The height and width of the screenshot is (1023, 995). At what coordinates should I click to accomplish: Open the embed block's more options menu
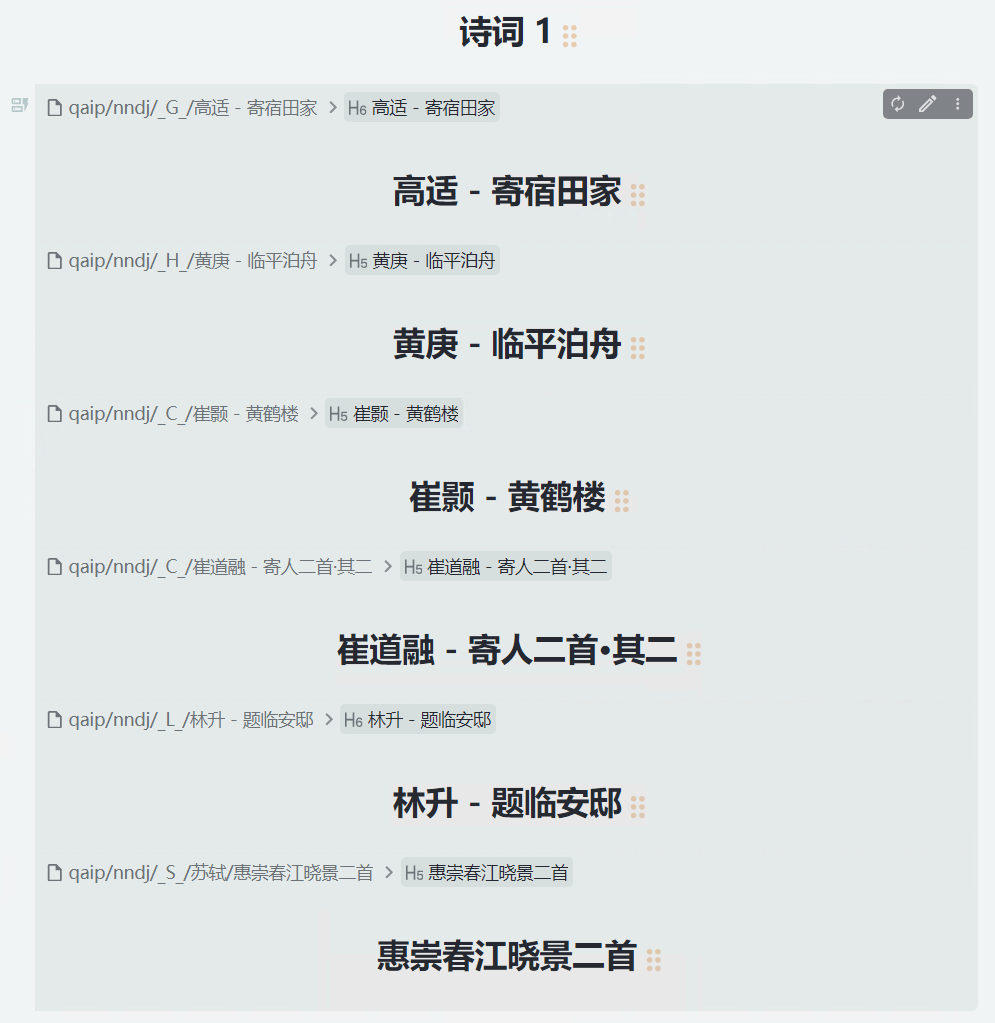coord(957,104)
